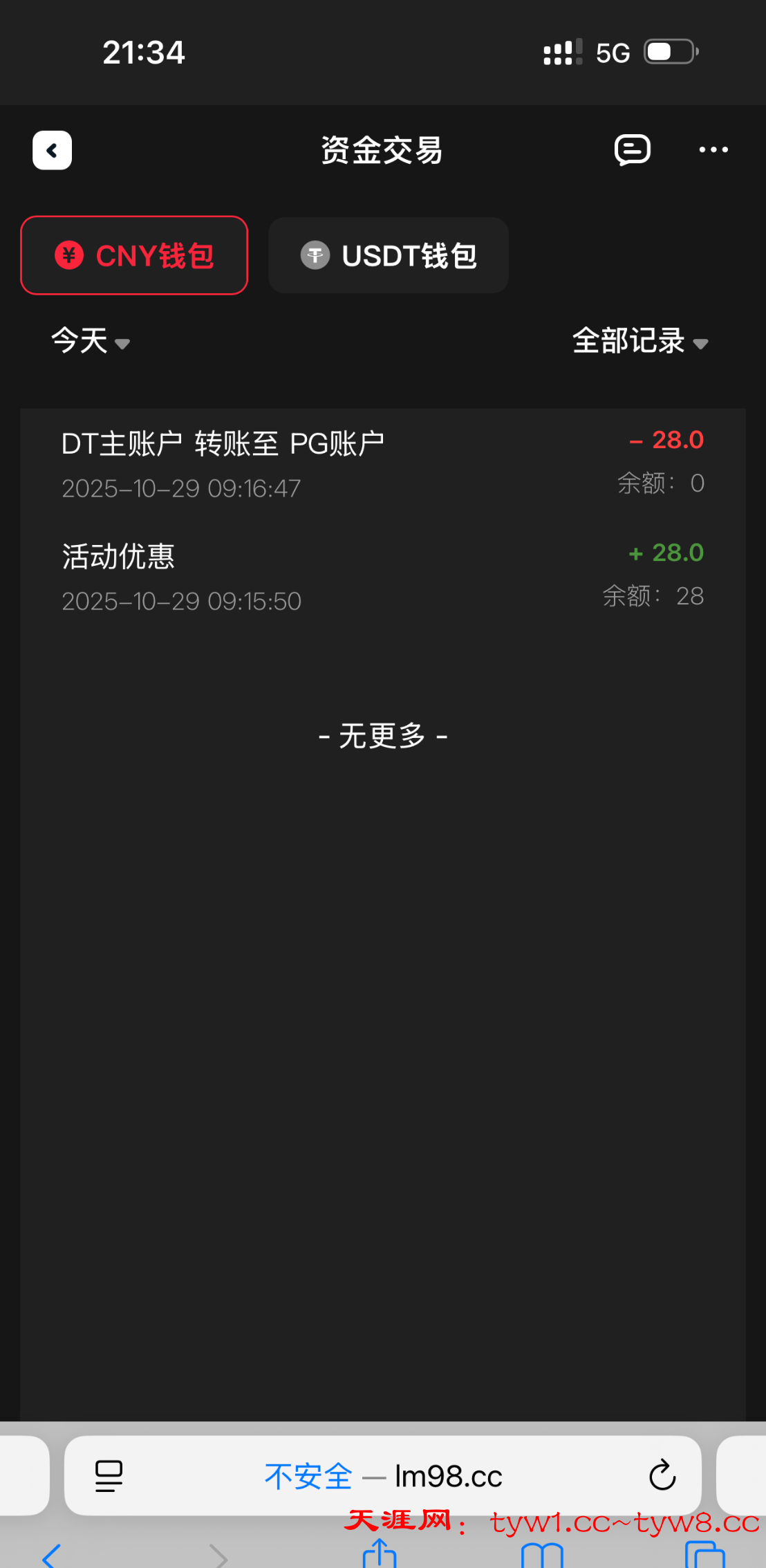Reload the page in the browser
This screenshot has width=766, height=1568.
662,1477
